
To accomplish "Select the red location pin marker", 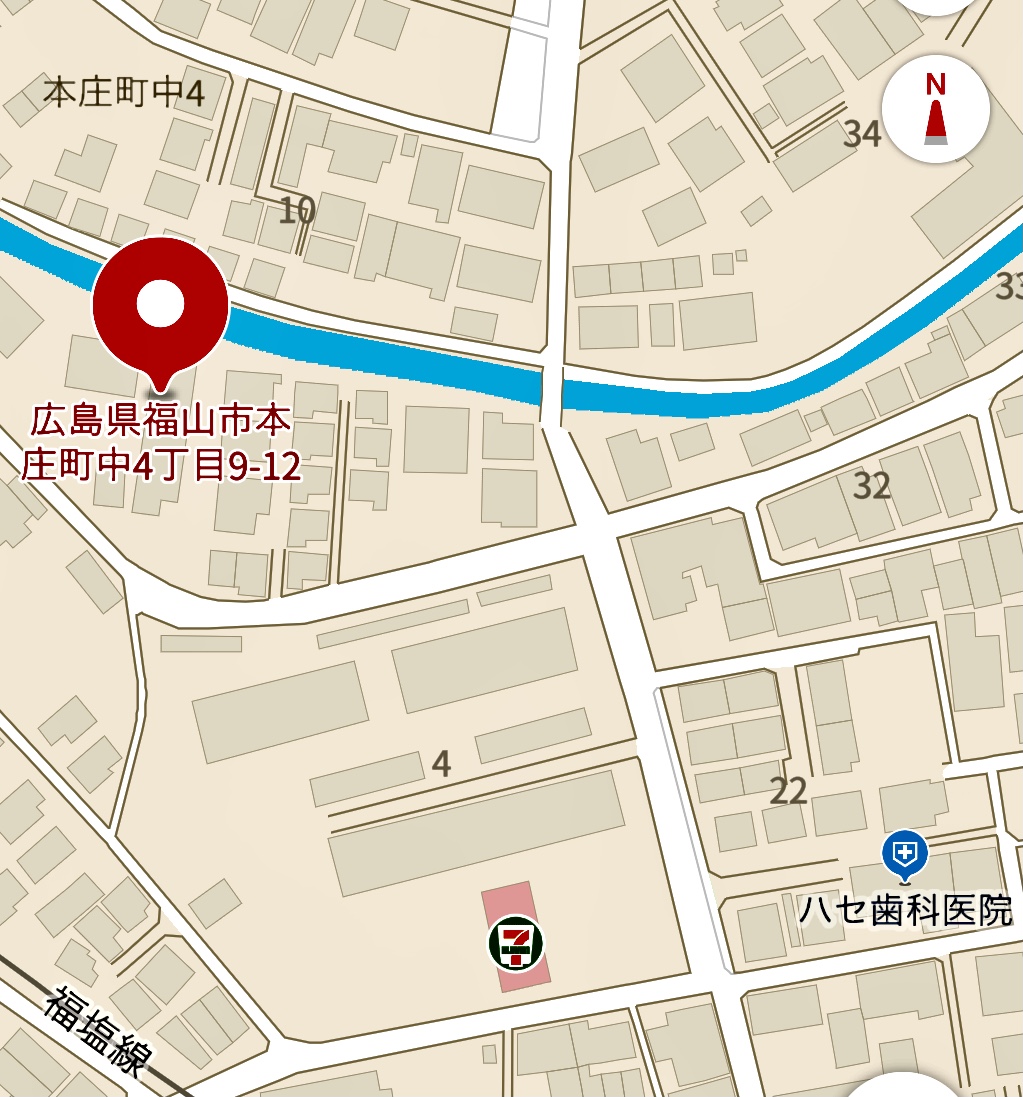I will (160, 305).
